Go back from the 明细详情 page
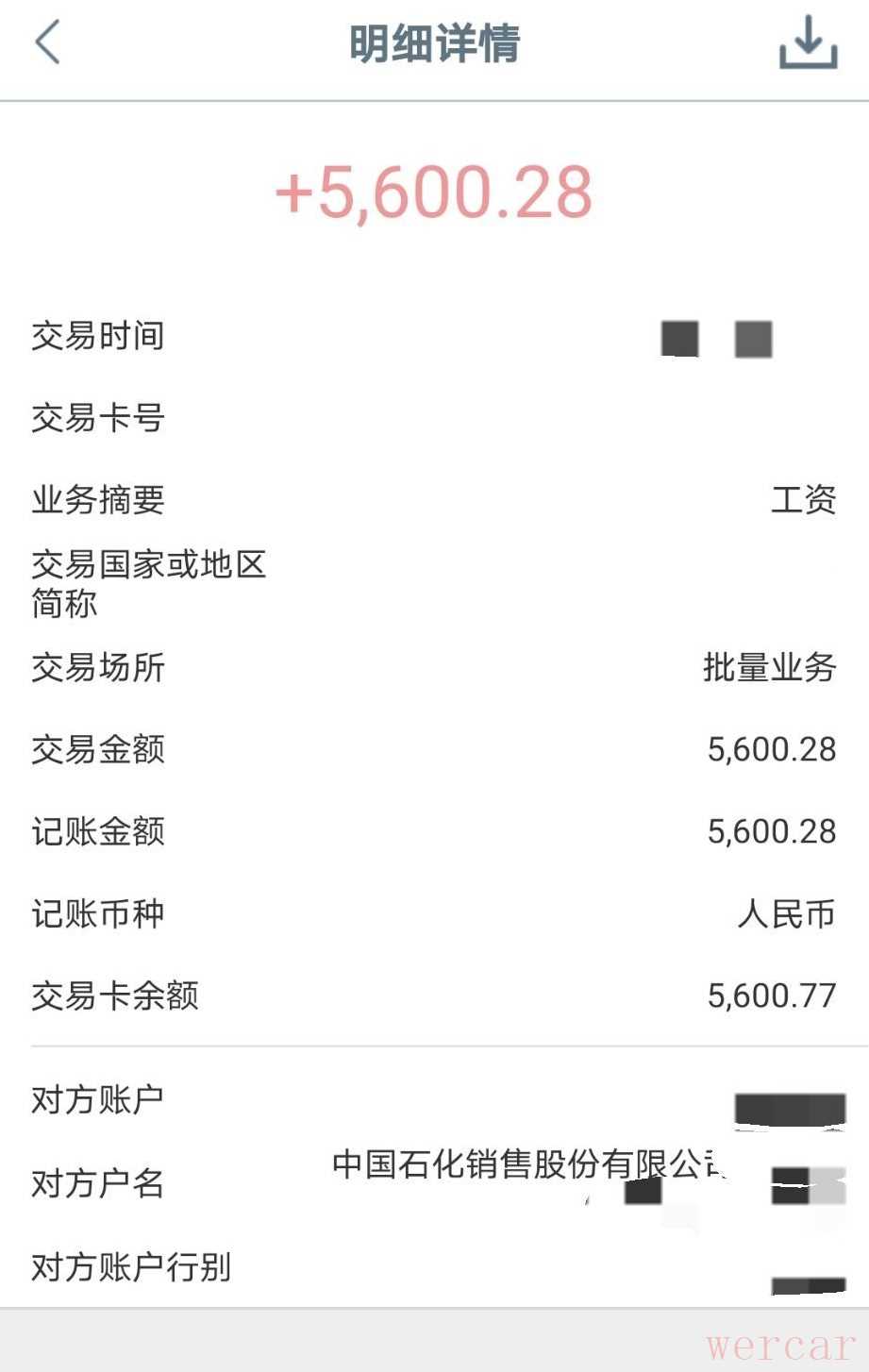This screenshot has height=1372, width=869. (x=48, y=43)
